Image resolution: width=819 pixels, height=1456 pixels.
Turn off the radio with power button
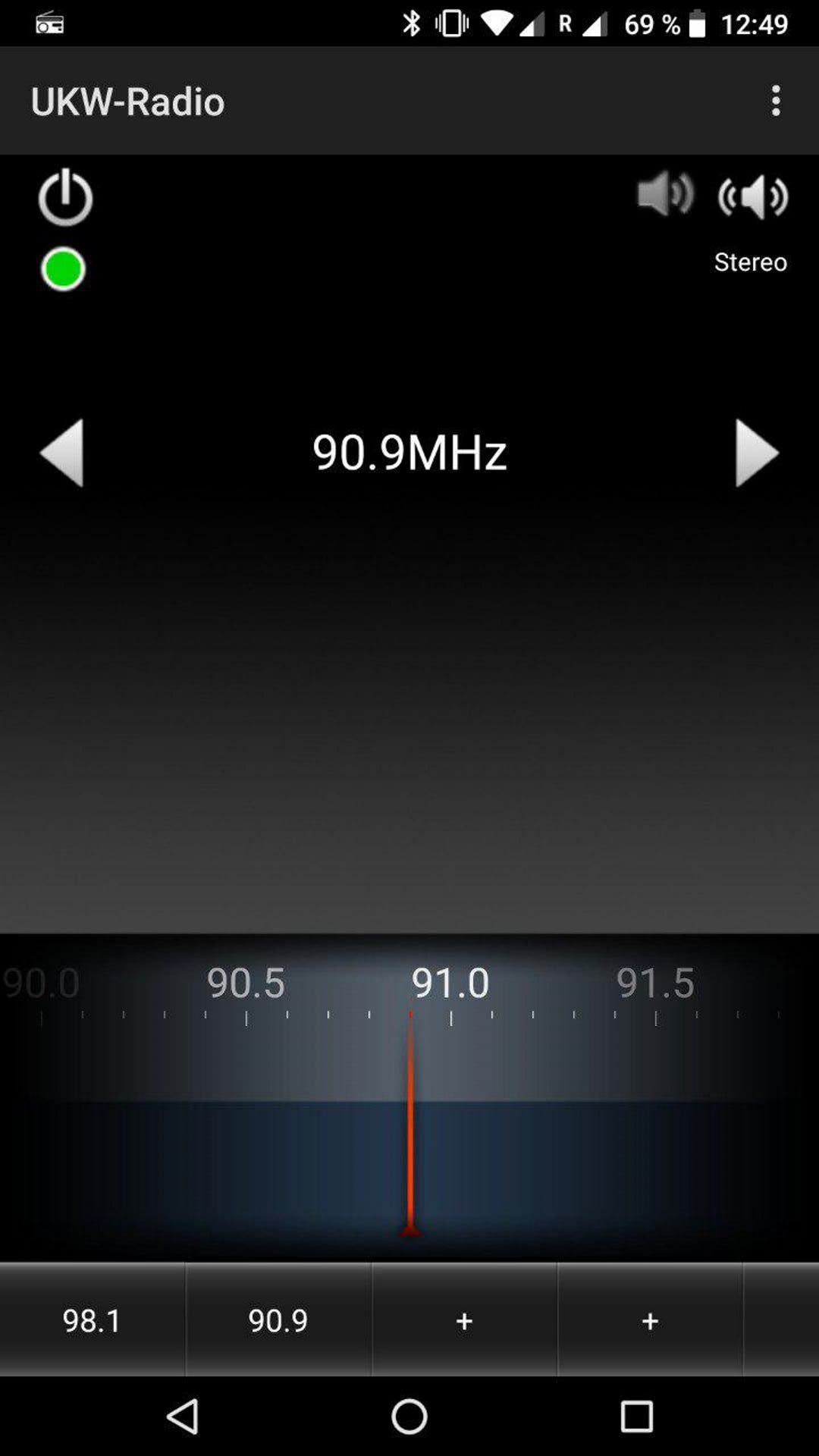pyautogui.click(x=65, y=198)
